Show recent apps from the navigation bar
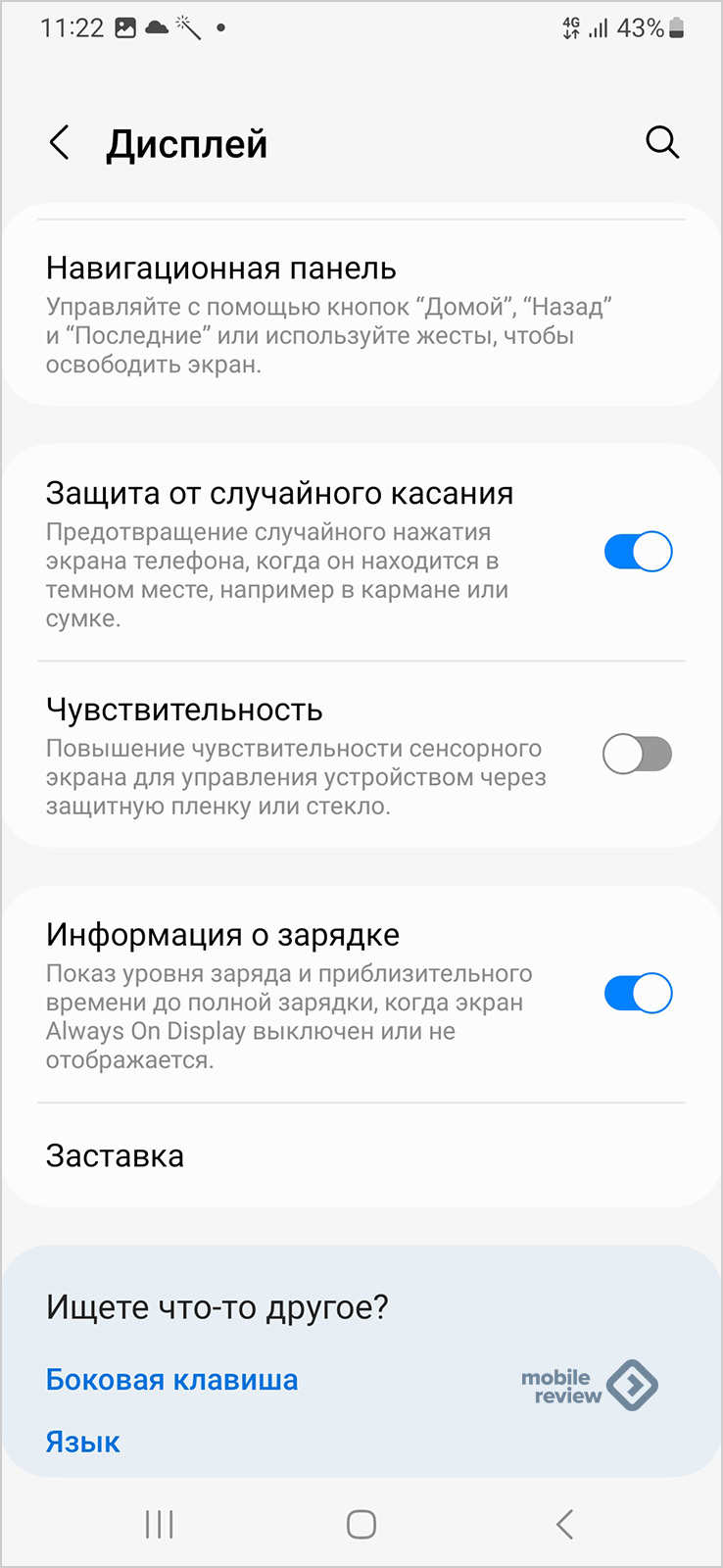Viewport: 723px width, 1568px height. point(159,1524)
